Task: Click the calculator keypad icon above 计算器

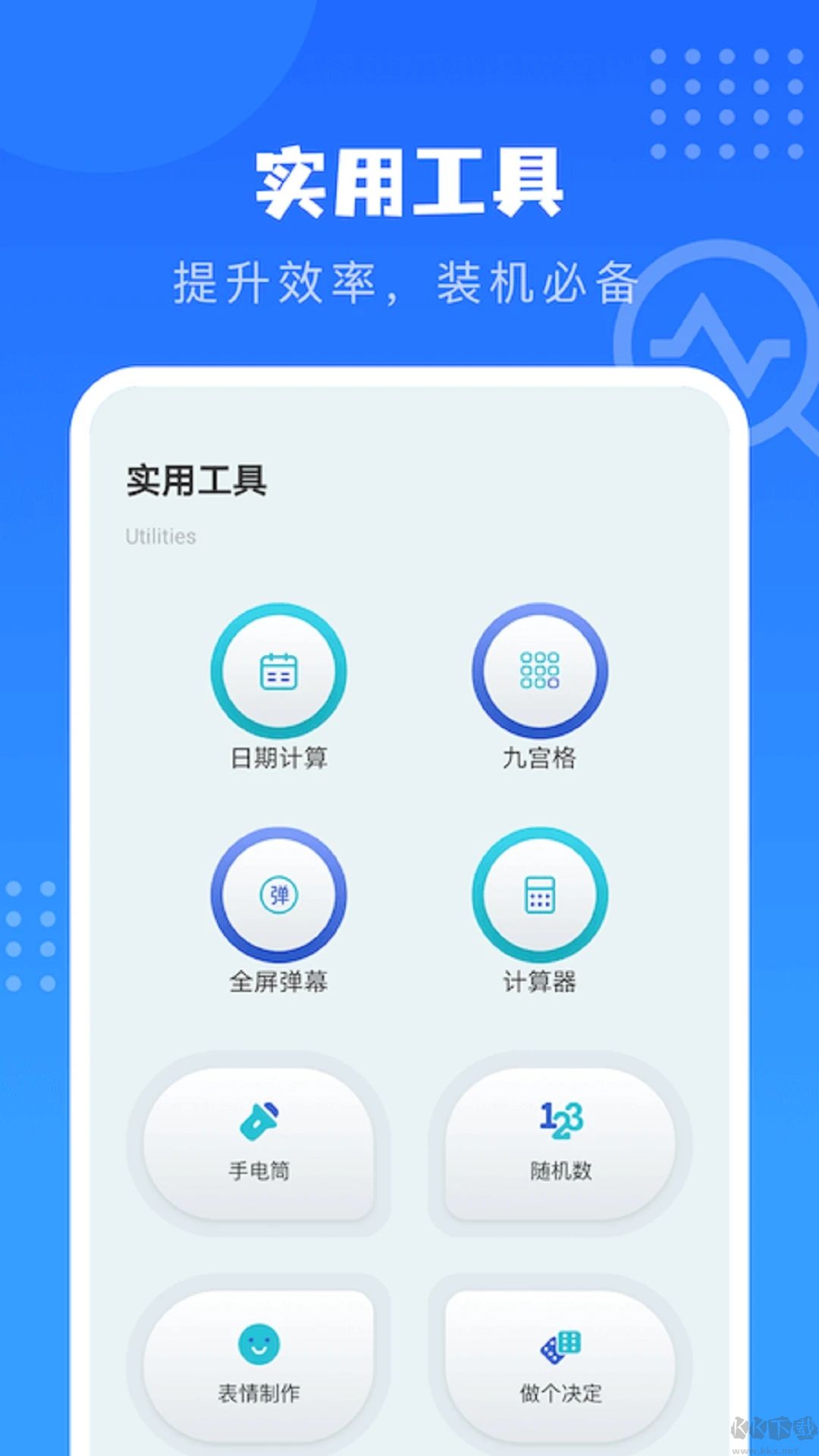Action: [539, 896]
